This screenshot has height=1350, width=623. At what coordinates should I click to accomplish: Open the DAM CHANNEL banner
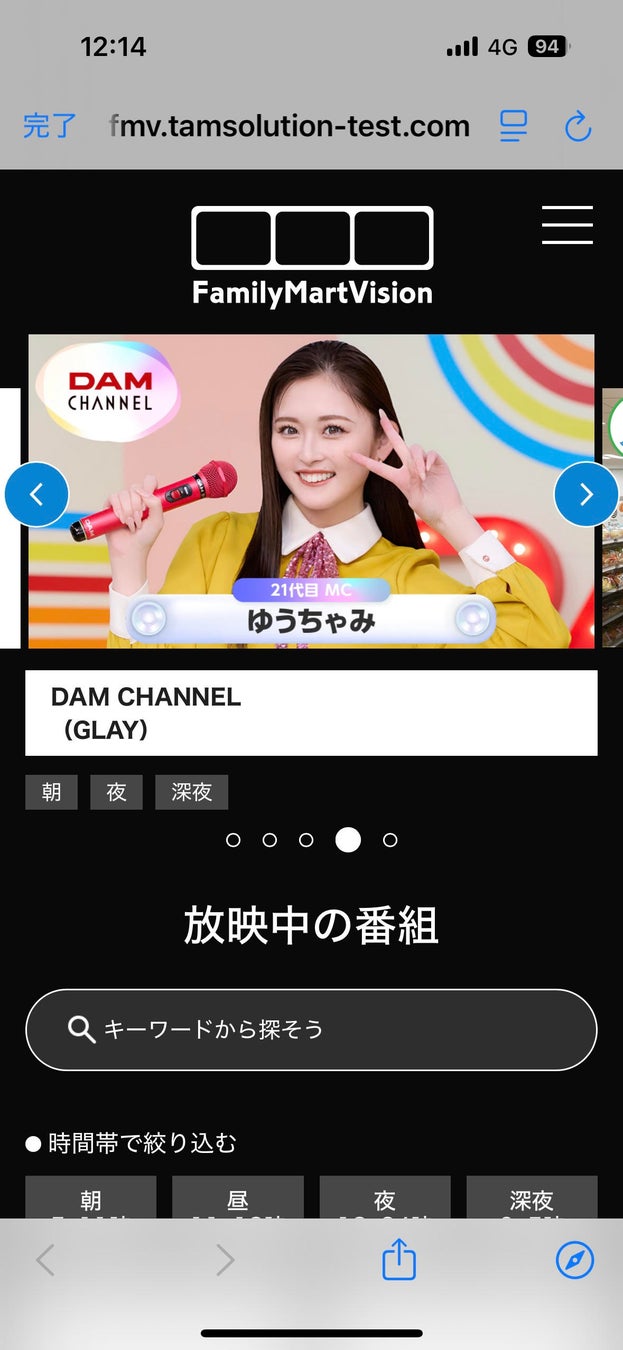tap(311, 491)
